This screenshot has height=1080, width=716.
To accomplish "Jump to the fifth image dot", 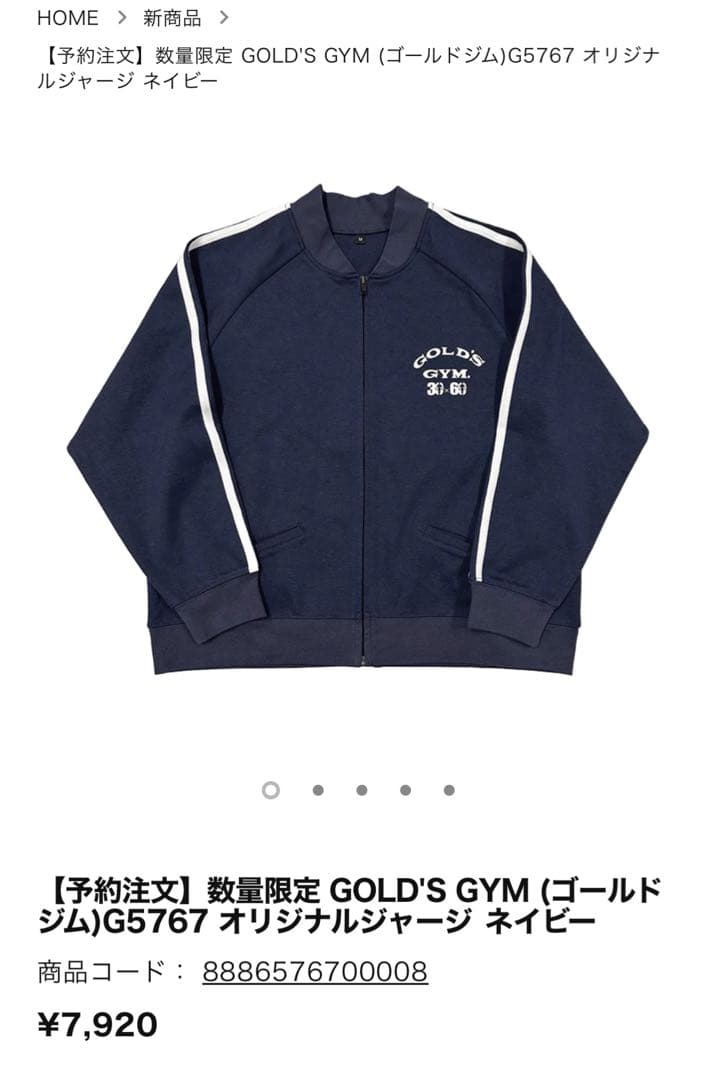I will pos(449,790).
